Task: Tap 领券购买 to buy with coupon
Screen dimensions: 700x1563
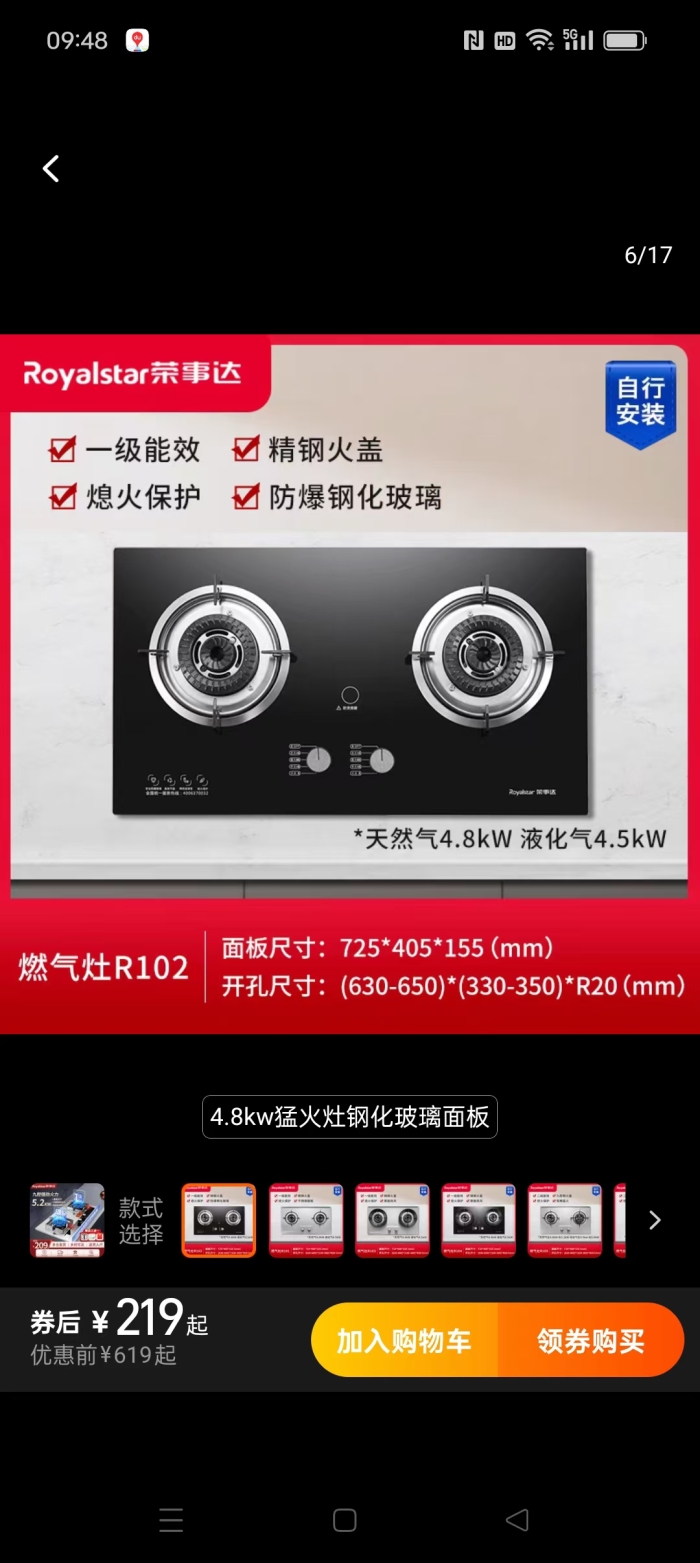Action: pyautogui.click(x=591, y=1341)
